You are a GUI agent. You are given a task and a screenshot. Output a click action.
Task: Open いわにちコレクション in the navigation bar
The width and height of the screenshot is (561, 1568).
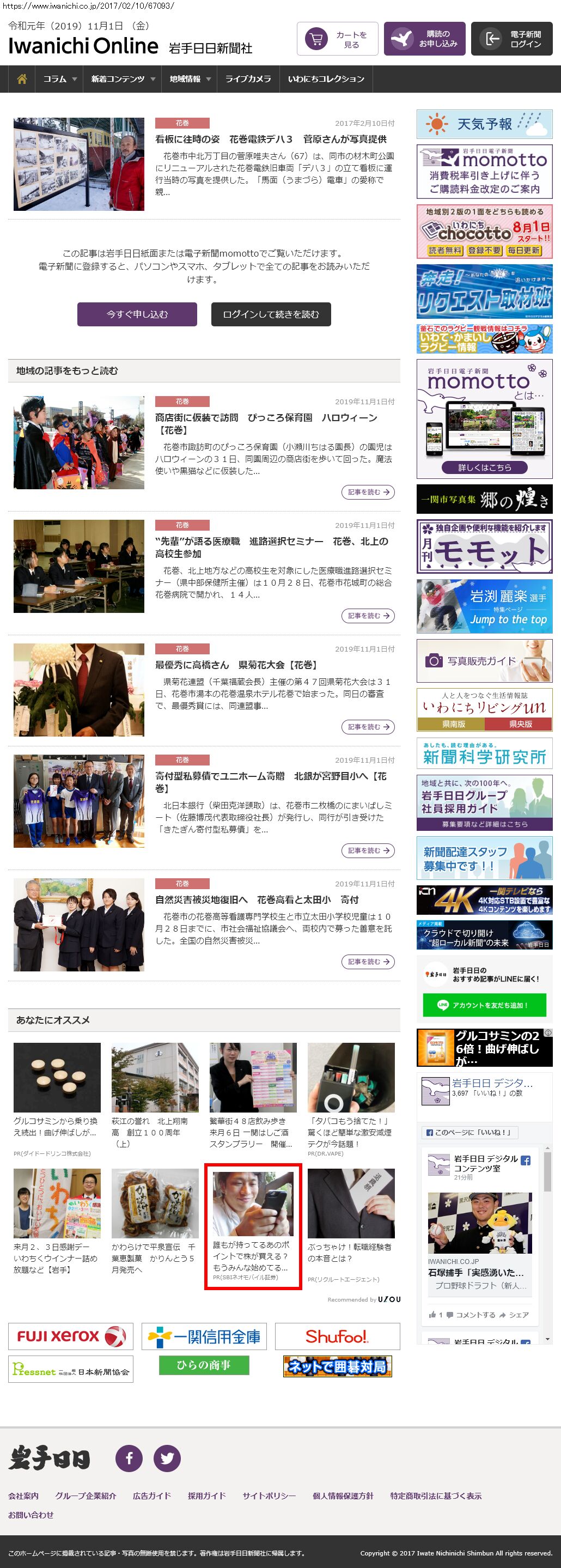click(326, 79)
